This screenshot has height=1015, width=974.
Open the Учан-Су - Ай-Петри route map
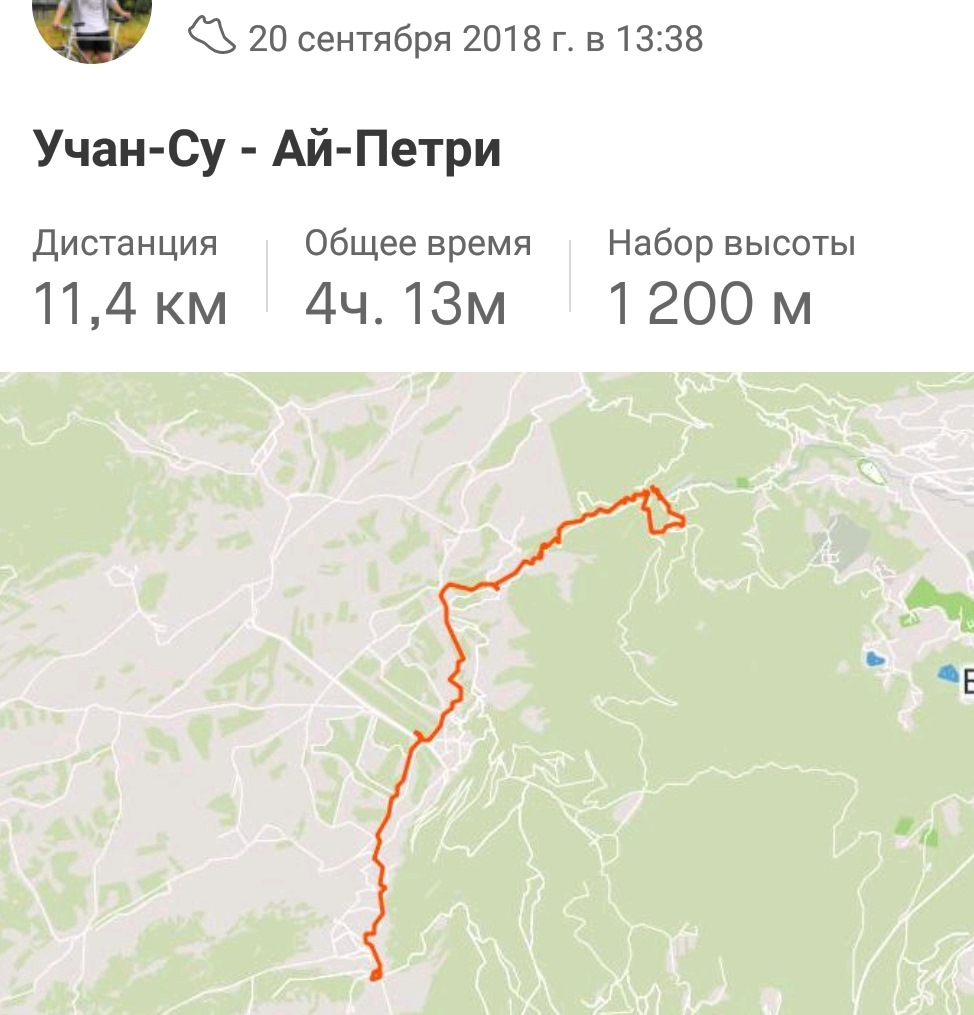click(x=487, y=693)
